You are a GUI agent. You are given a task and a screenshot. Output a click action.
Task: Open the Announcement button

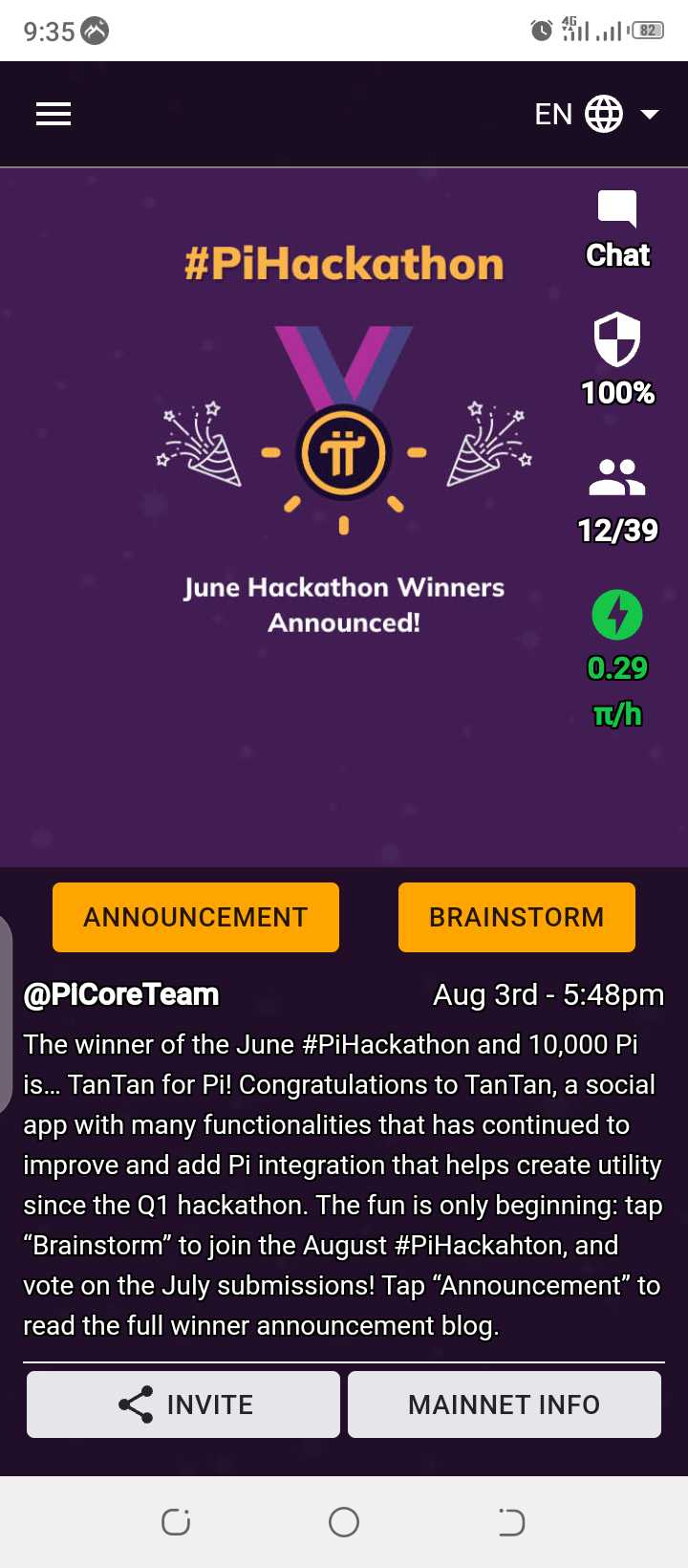196,917
